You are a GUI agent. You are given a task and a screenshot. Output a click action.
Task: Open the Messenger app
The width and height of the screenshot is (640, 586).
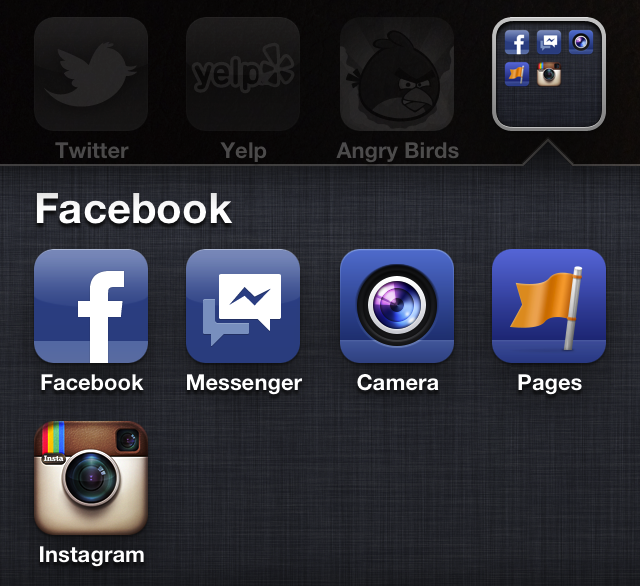point(243,306)
